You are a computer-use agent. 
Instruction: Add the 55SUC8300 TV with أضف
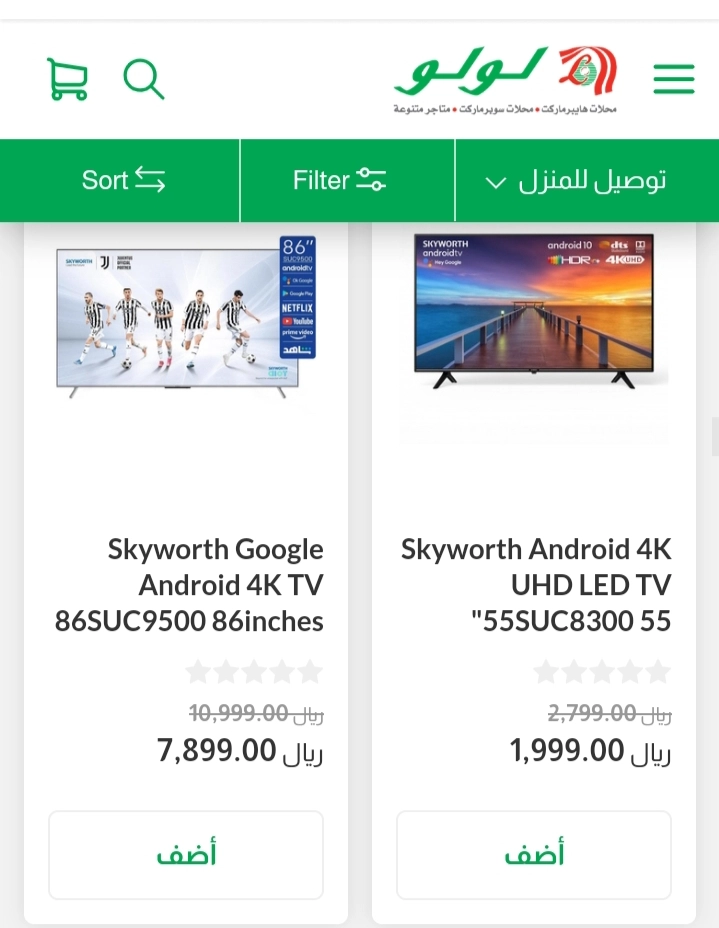[534, 855]
